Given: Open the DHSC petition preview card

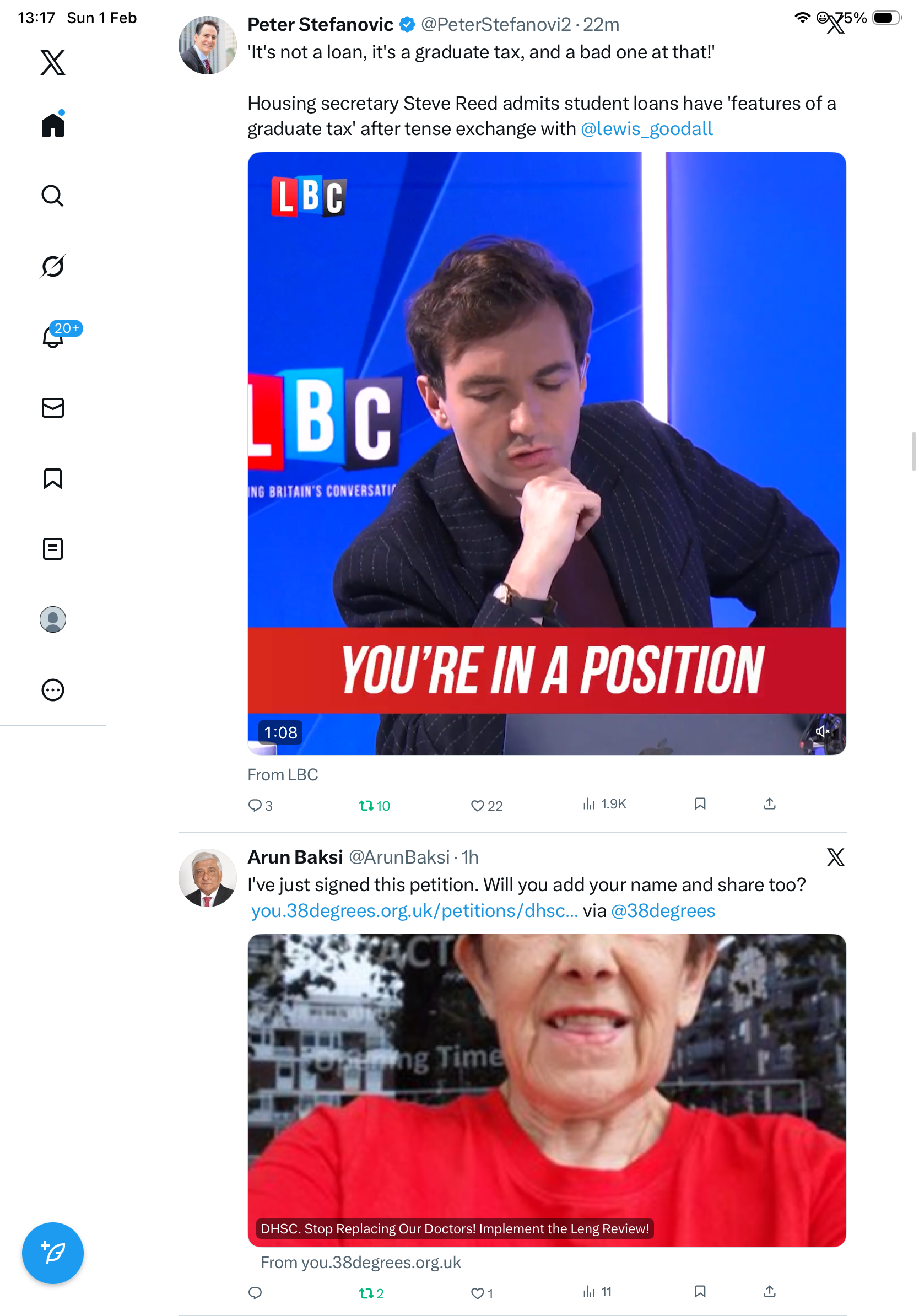Looking at the screenshot, I should click(546, 1089).
